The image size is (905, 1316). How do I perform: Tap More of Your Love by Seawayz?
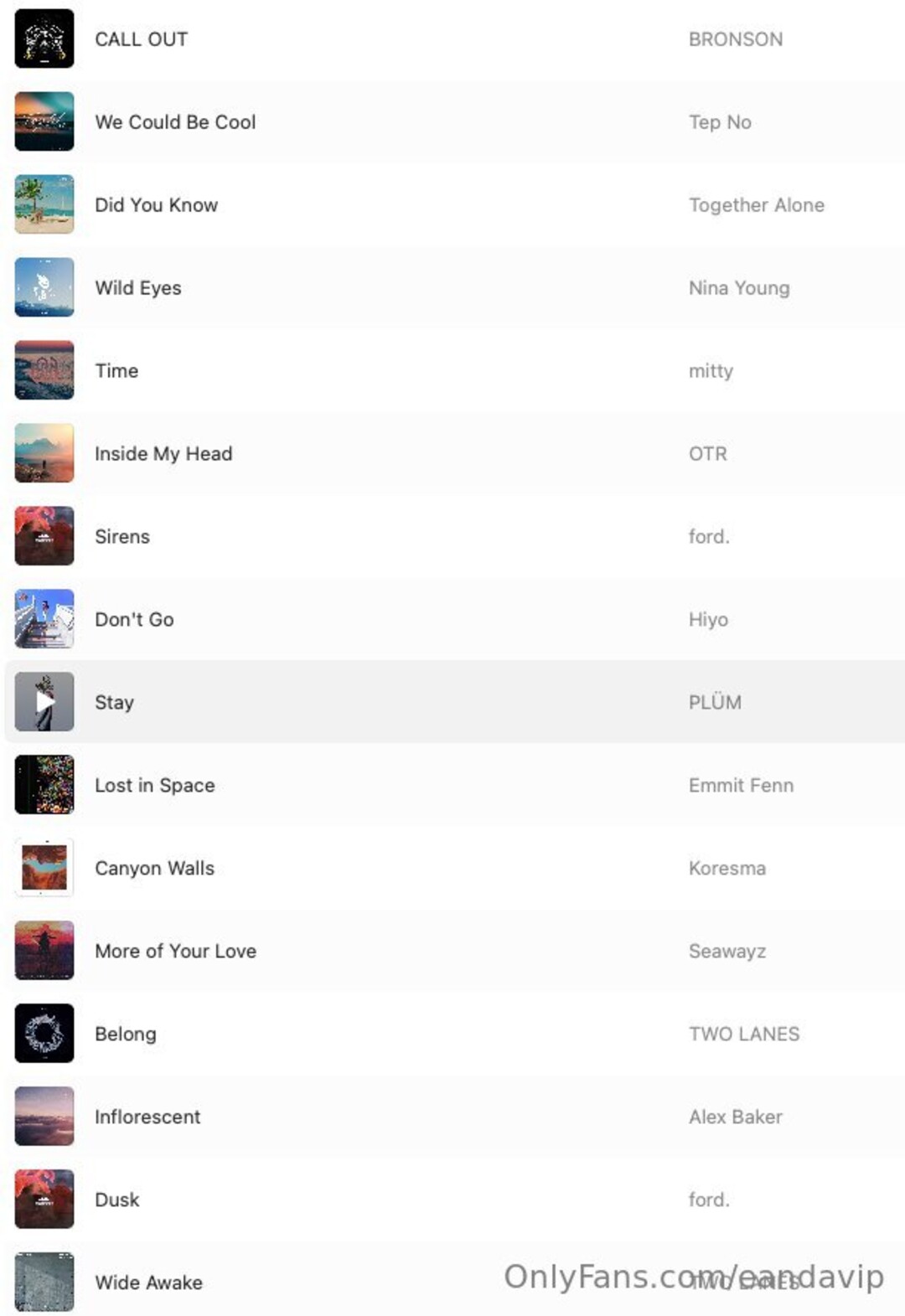click(175, 952)
